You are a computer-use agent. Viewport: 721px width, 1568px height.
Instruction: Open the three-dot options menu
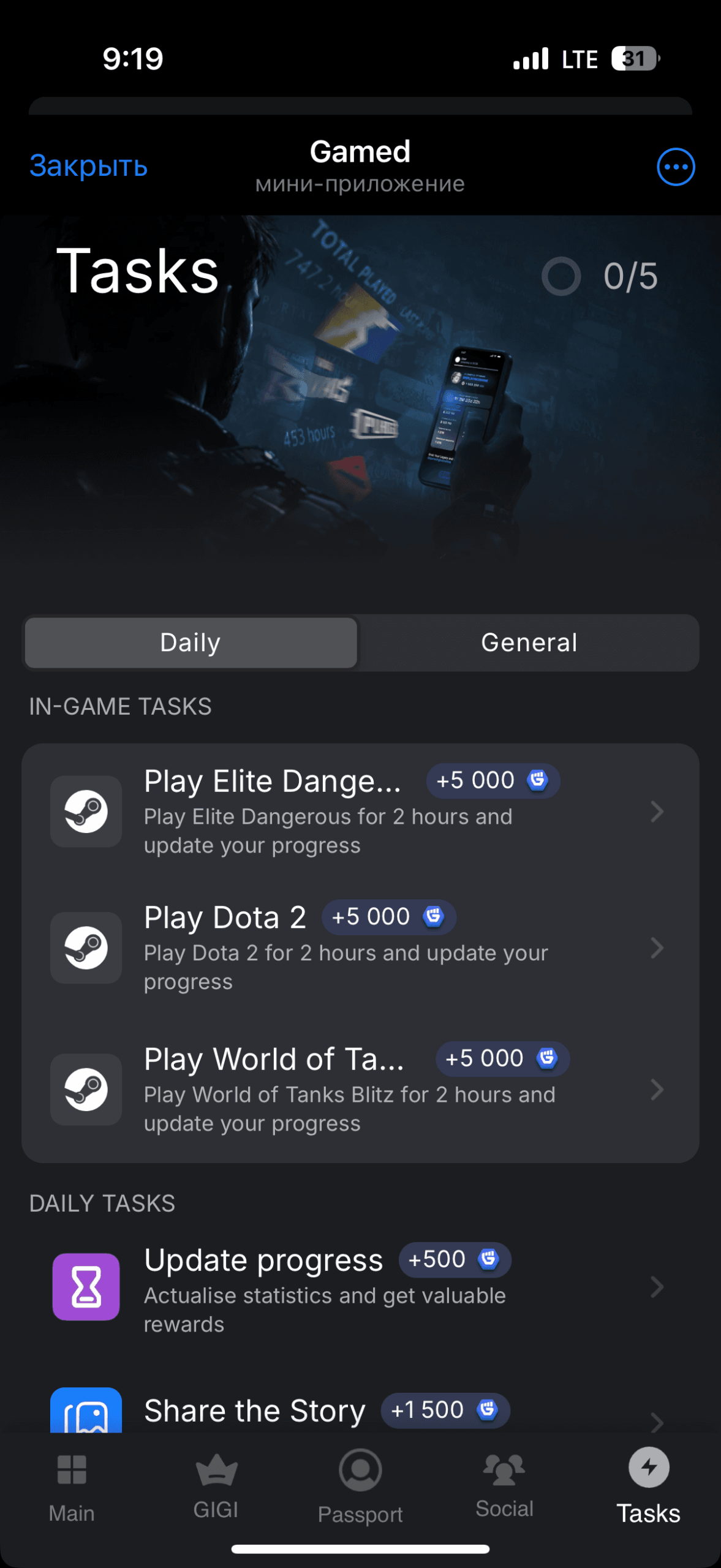pos(675,167)
